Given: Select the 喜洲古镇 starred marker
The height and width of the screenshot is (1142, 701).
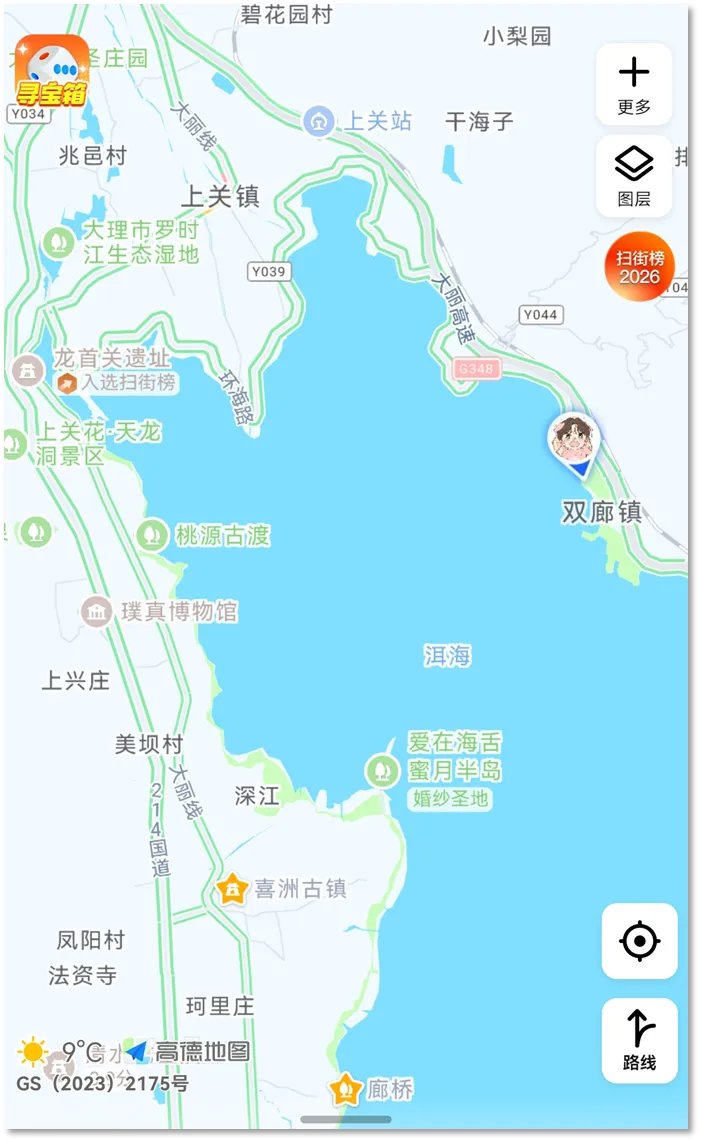Looking at the screenshot, I should point(232,889).
